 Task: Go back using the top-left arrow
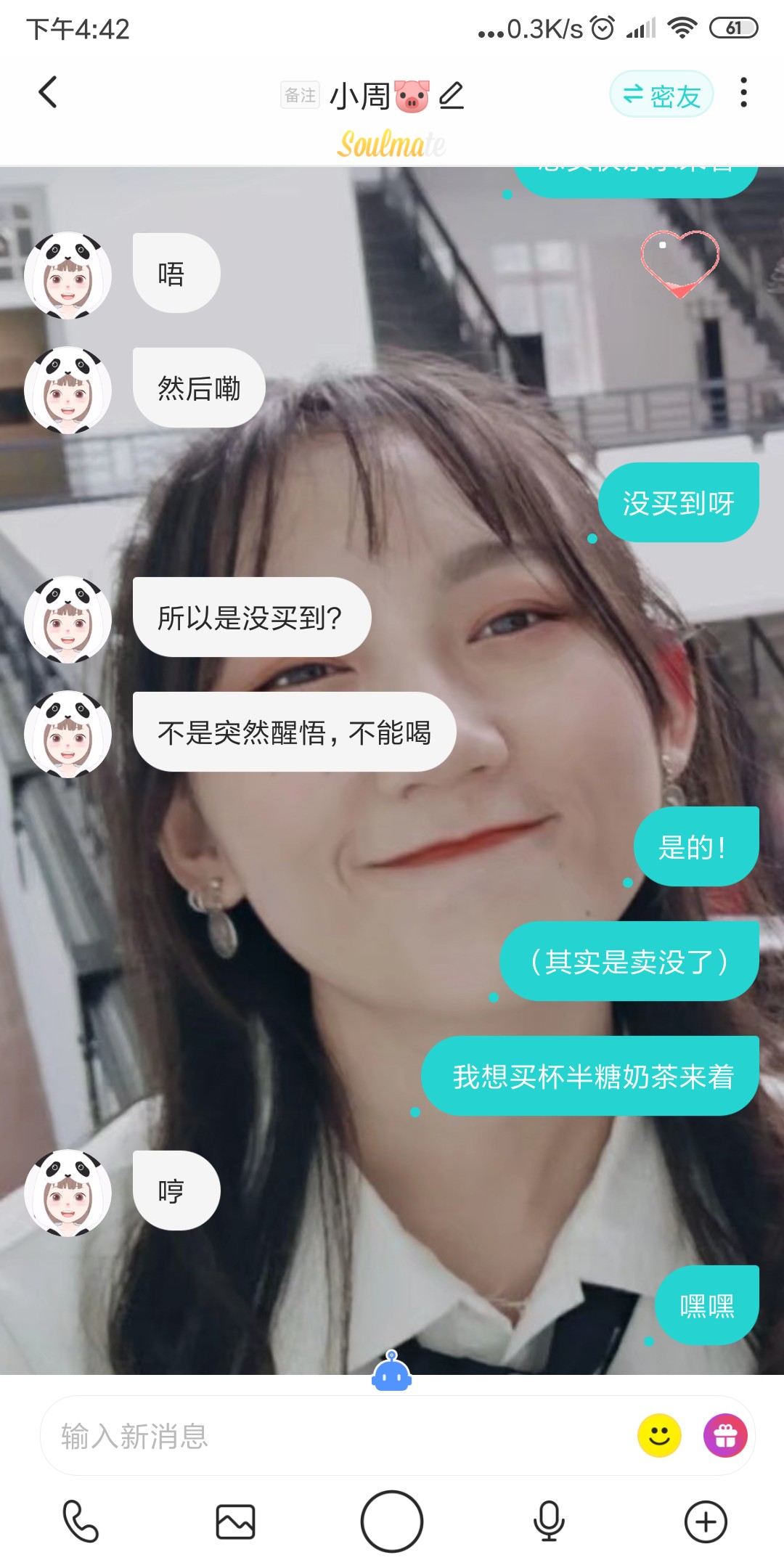(x=48, y=92)
